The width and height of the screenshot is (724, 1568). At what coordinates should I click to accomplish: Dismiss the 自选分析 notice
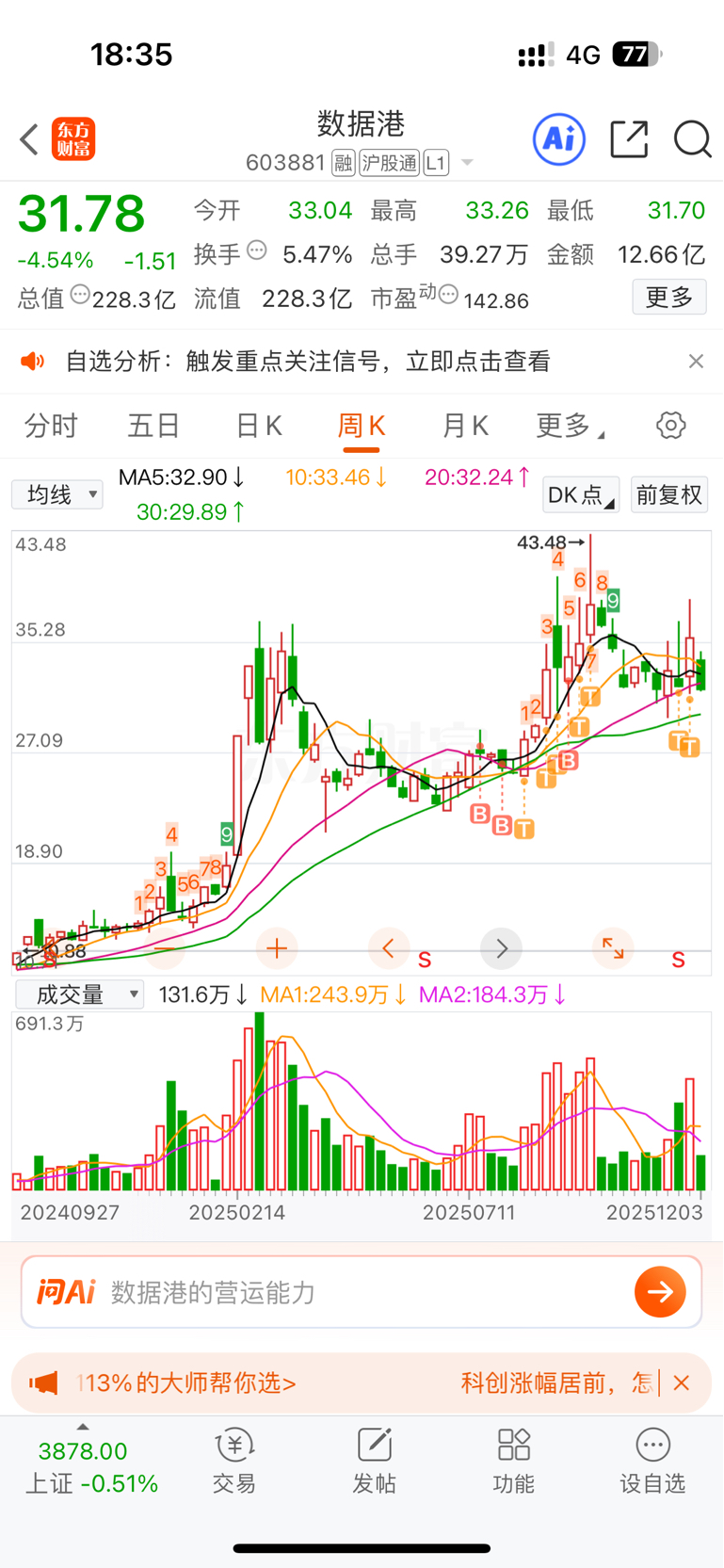696,362
